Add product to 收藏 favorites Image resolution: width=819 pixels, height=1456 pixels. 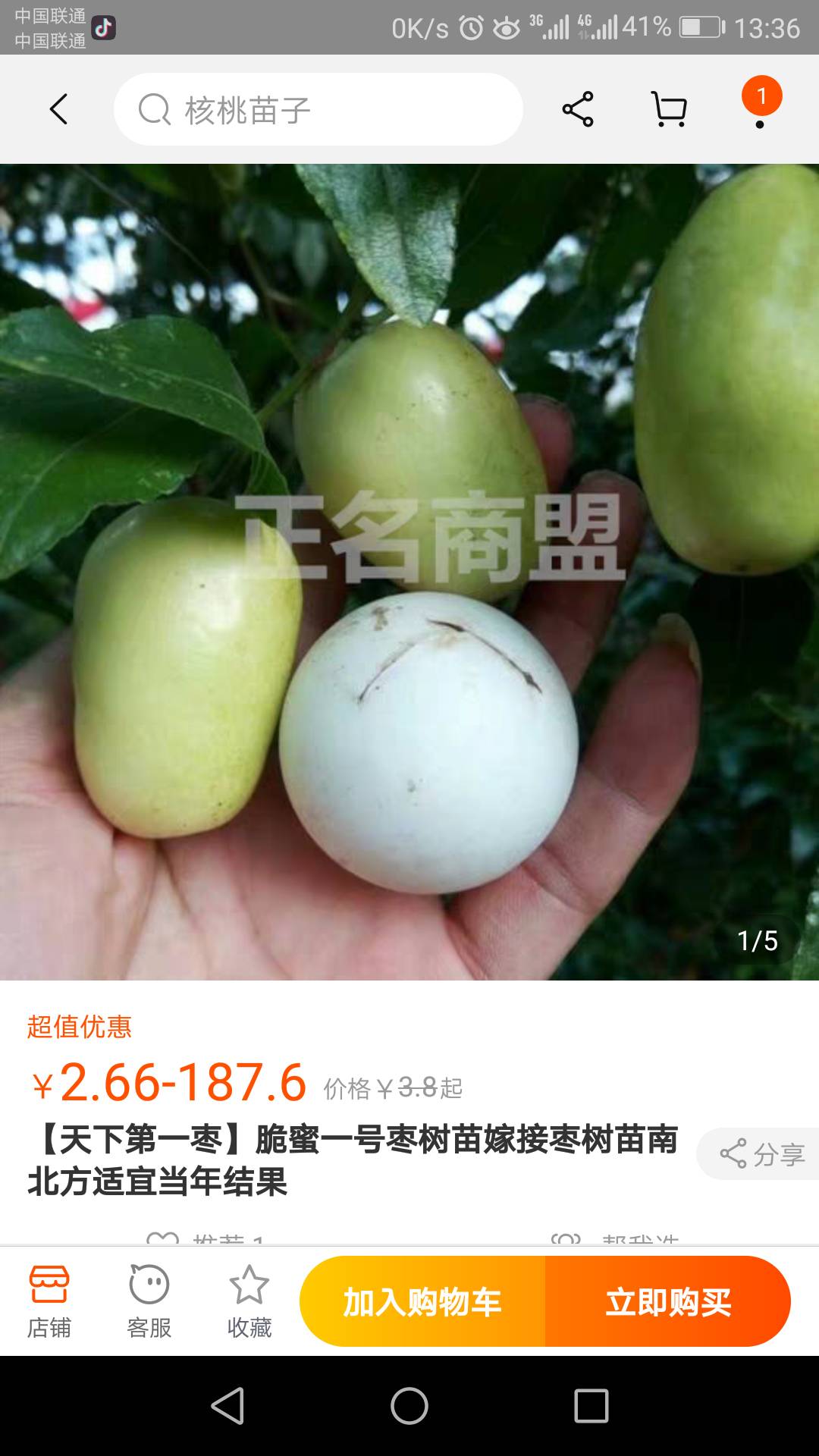coord(249,1301)
